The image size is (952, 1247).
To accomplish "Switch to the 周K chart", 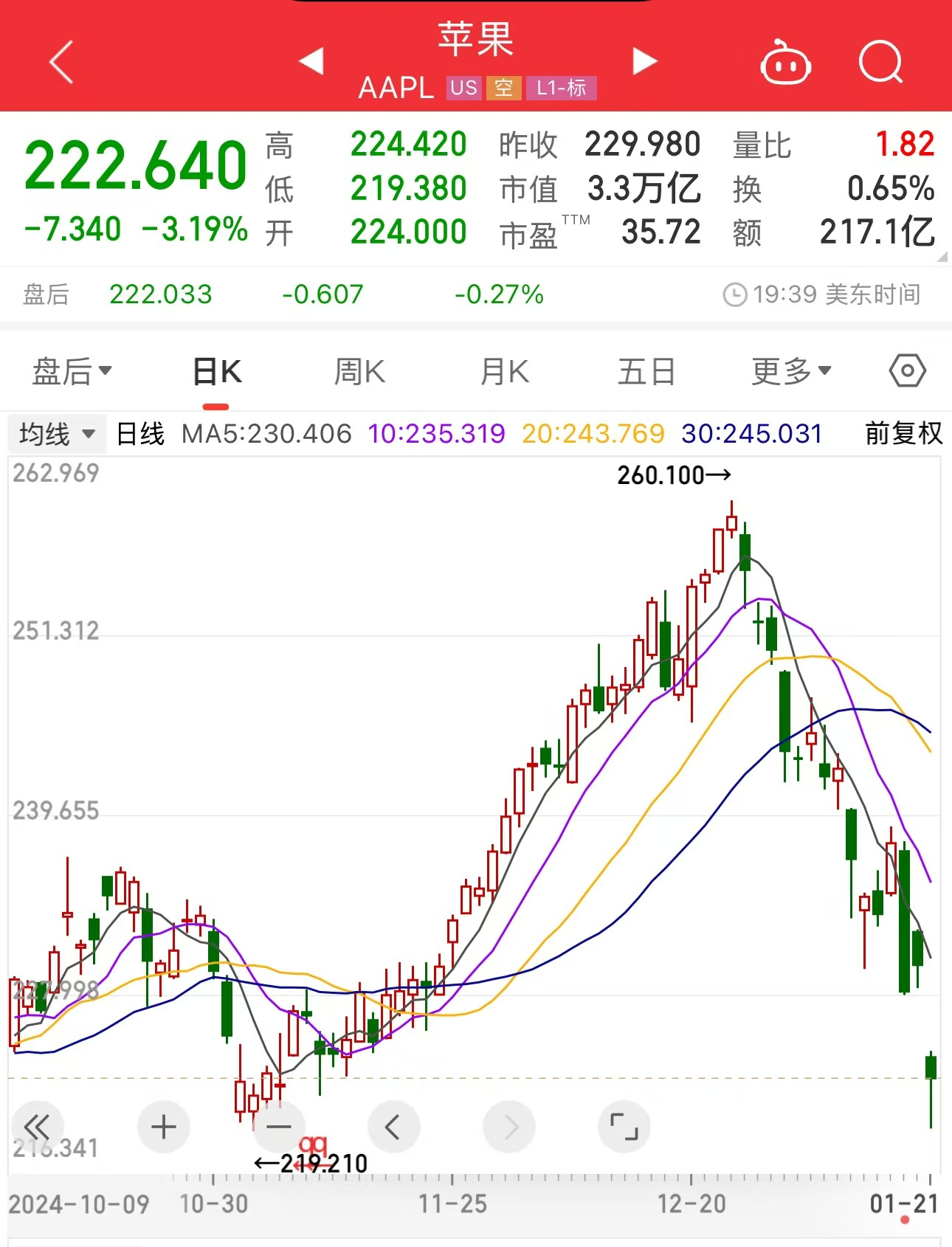I will [x=359, y=372].
